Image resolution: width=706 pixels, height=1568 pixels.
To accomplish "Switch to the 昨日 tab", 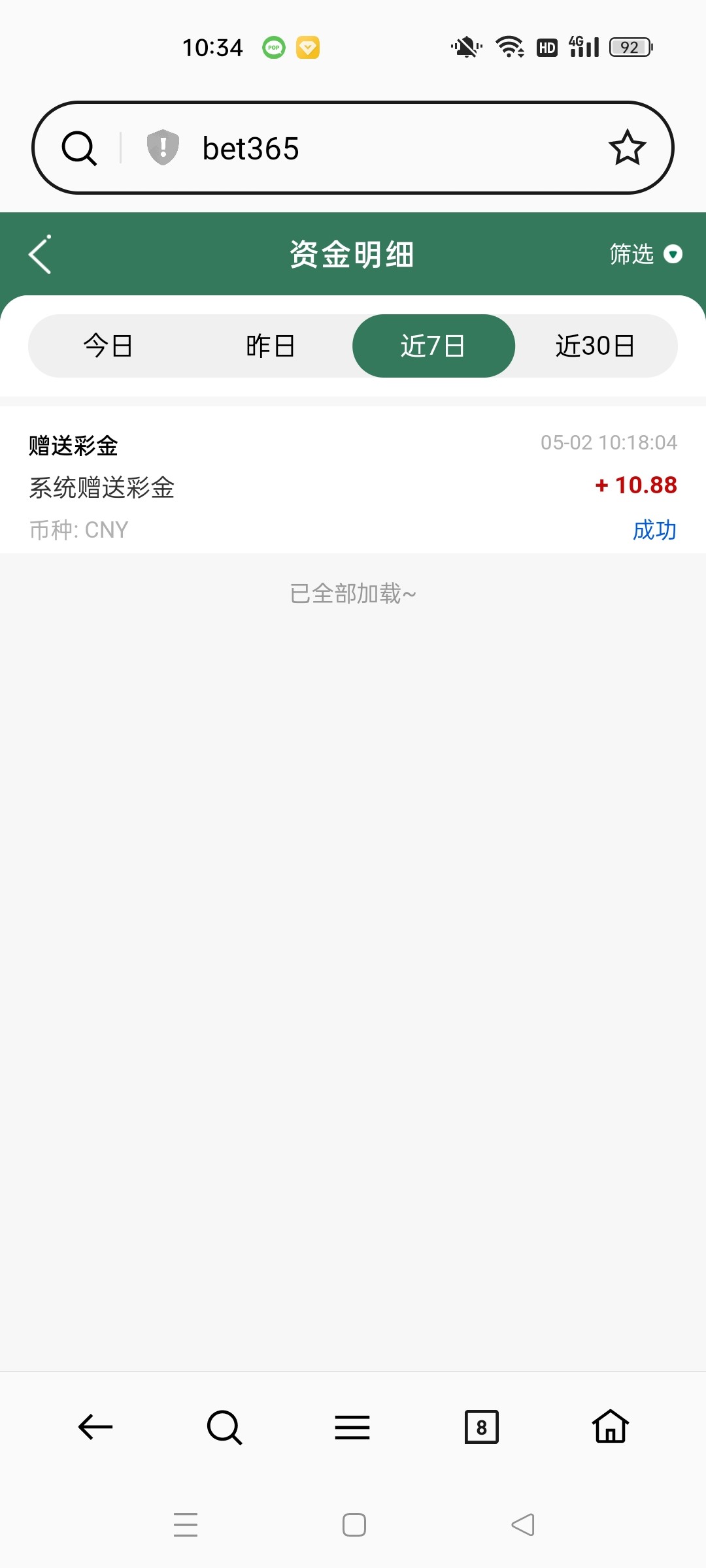I will pos(271,346).
